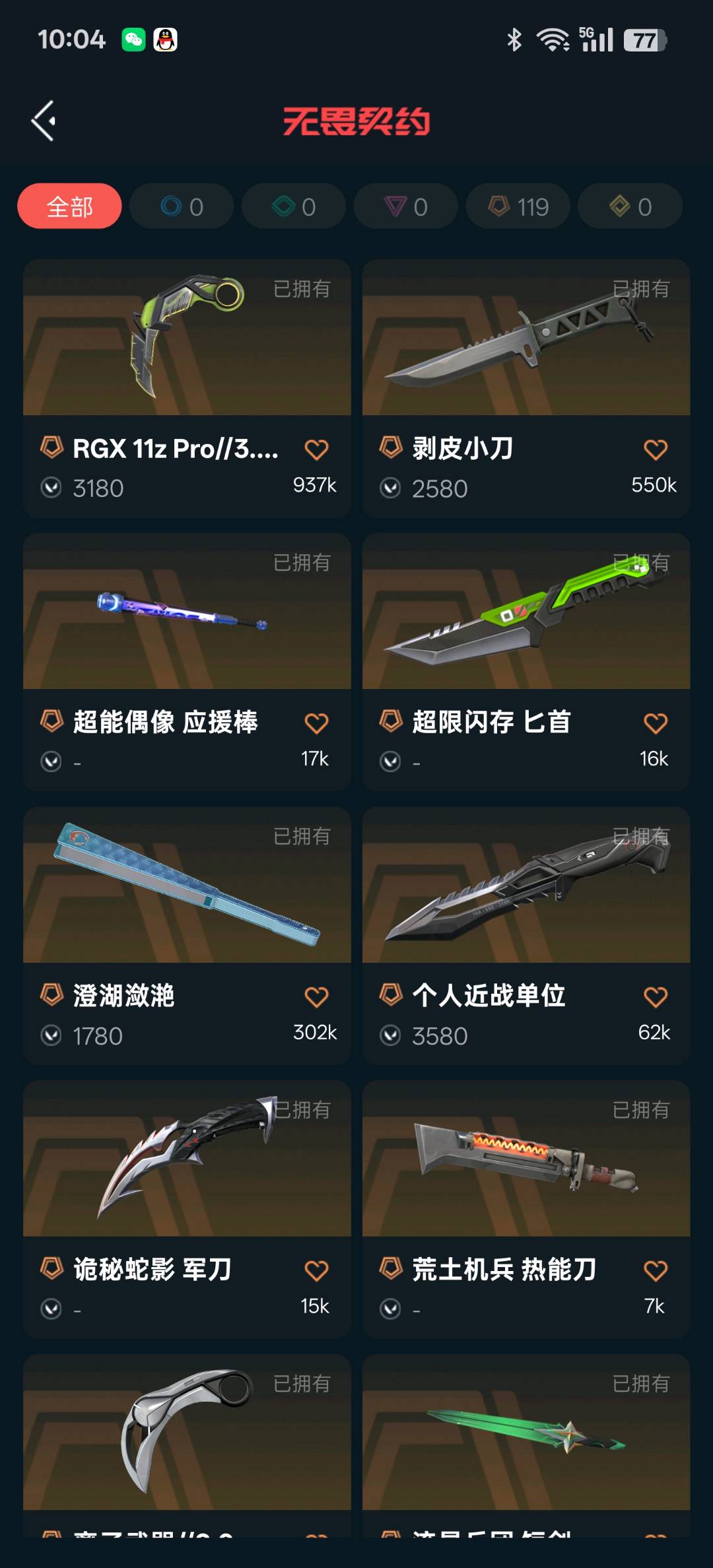Screen dimensions: 713x1568
Task: Filter by the blue circle tier
Action: pos(182,207)
